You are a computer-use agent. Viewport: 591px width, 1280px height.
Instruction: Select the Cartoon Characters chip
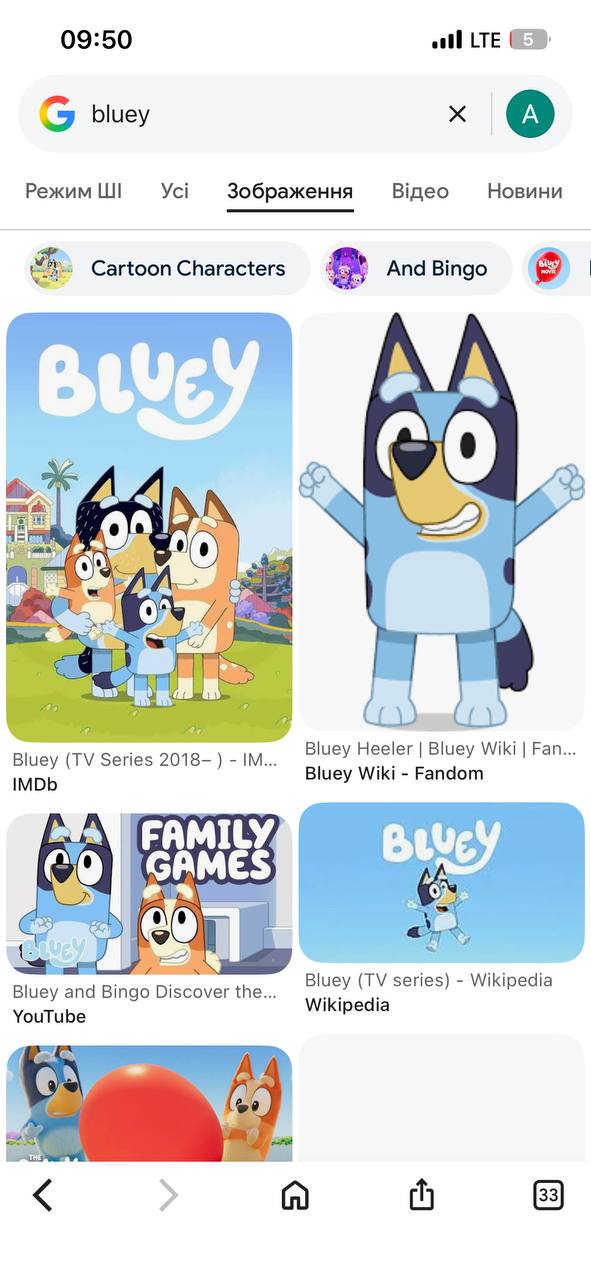[x=167, y=268]
